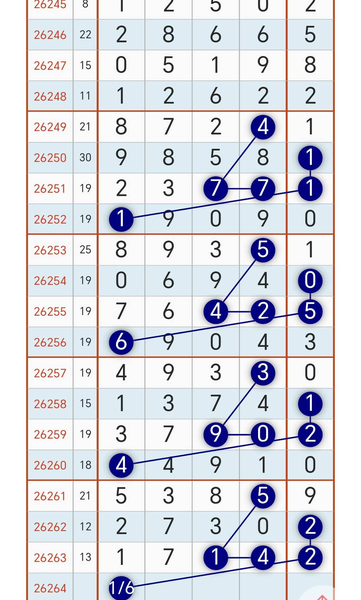This screenshot has width=361, height=600.
Task: Tap the floating red up-arrow button
Action: [321, 595]
